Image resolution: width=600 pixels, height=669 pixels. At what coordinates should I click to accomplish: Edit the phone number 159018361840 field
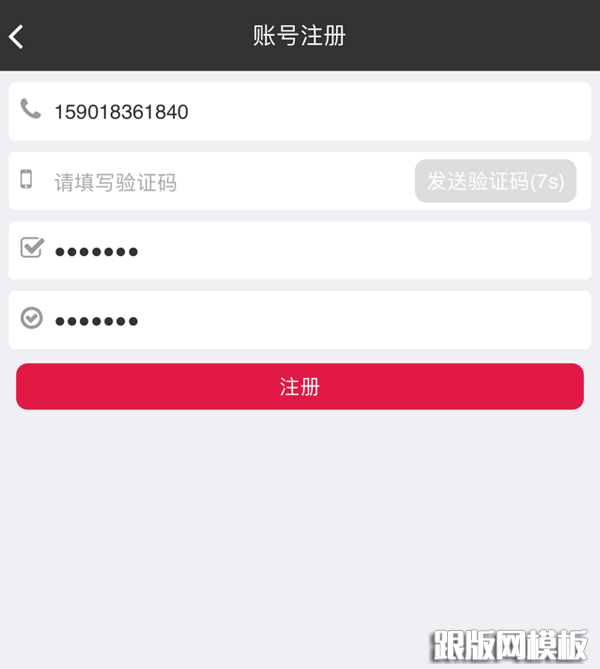[300, 112]
